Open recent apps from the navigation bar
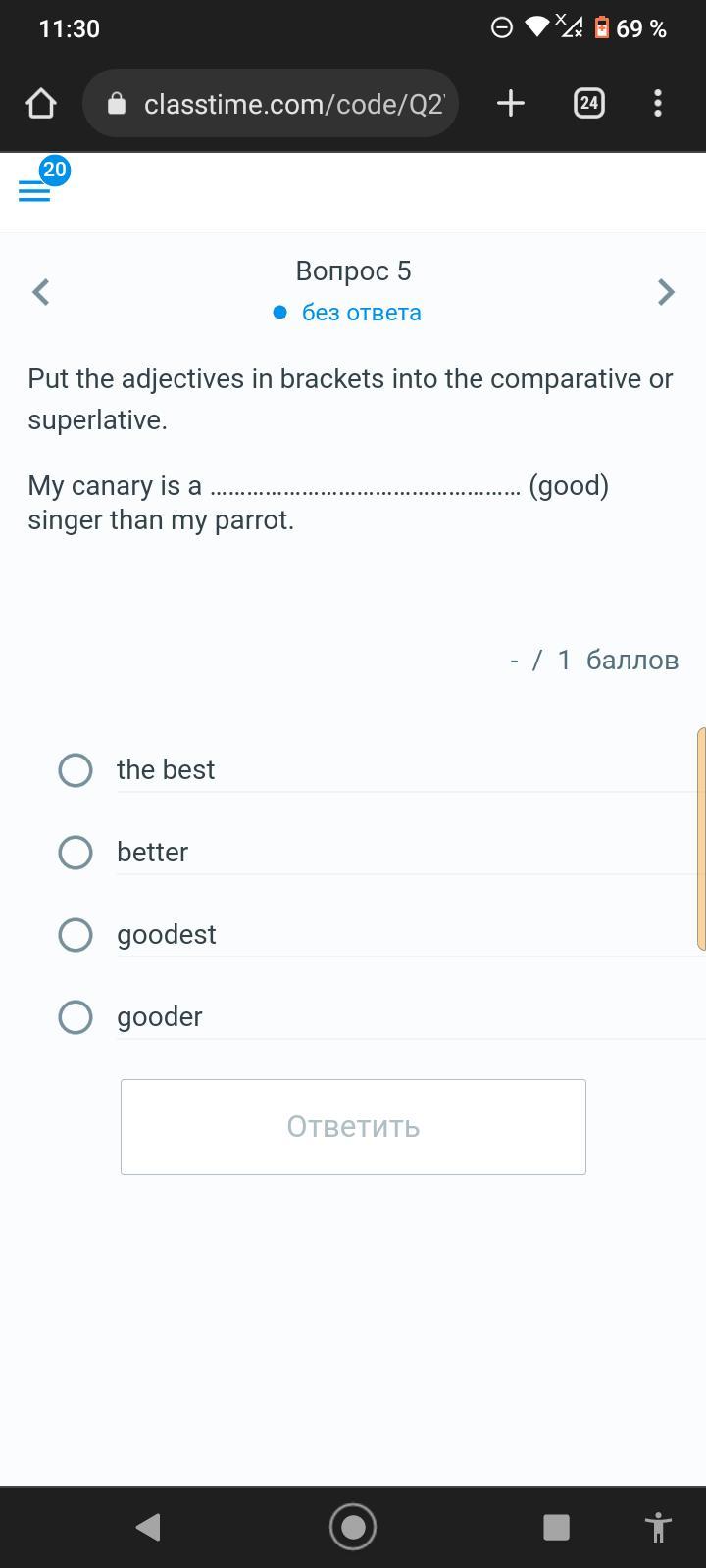706x1568 pixels. tap(556, 1527)
